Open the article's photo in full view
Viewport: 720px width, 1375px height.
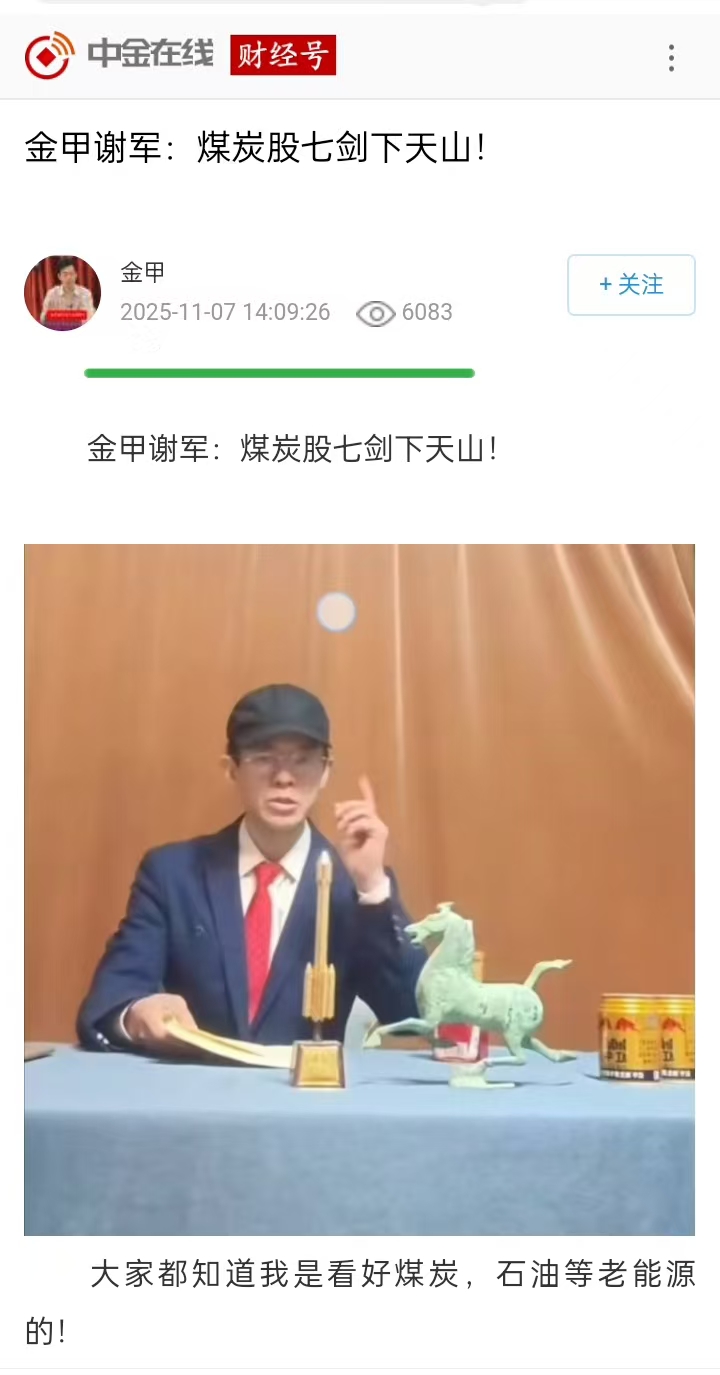click(x=359, y=889)
